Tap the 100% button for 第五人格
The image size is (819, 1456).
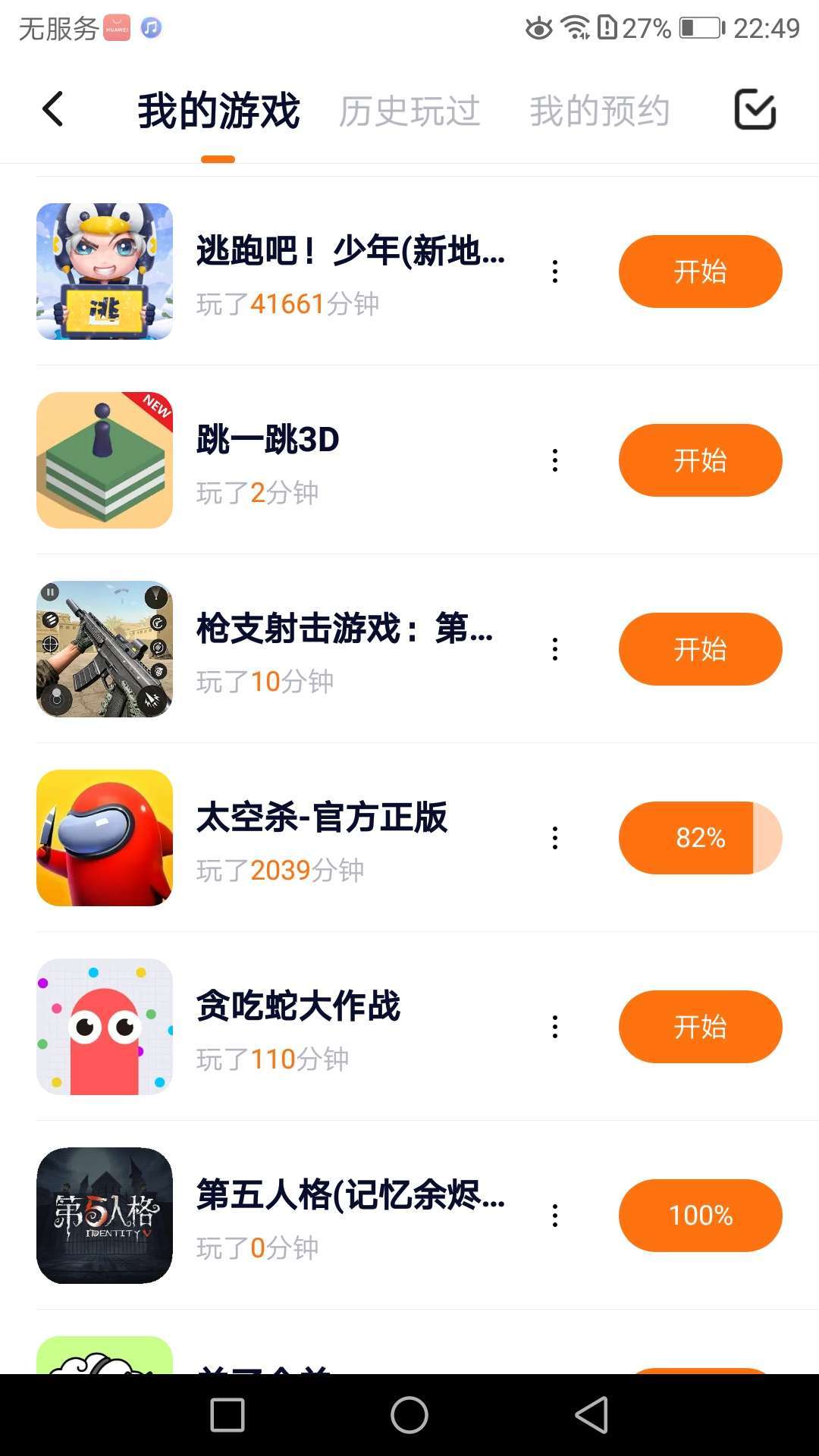[x=700, y=1216]
